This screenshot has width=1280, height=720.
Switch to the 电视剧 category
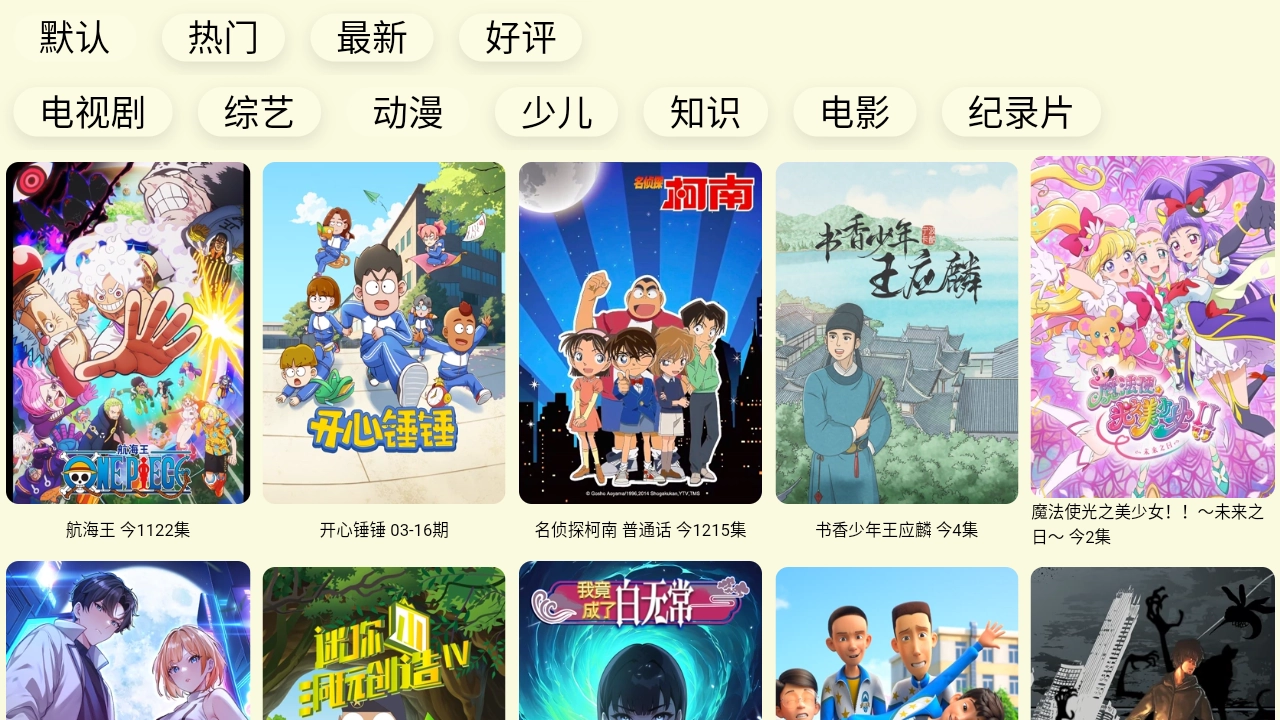click(x=93, y=112)
